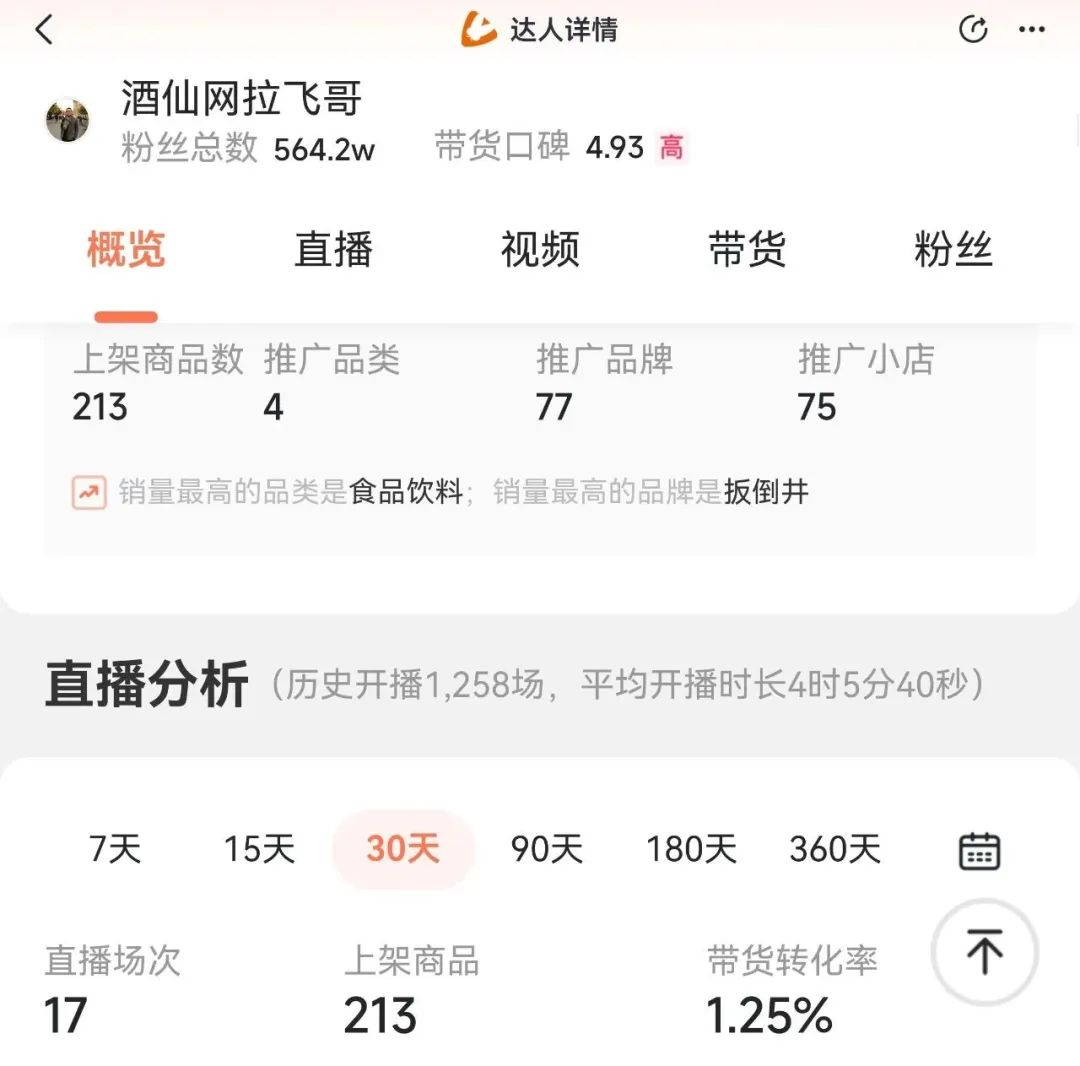The height and width of the screenshot is (1066, 1080).
Task: Switch to the 直播 tab
Action: [x=333, y=250]
